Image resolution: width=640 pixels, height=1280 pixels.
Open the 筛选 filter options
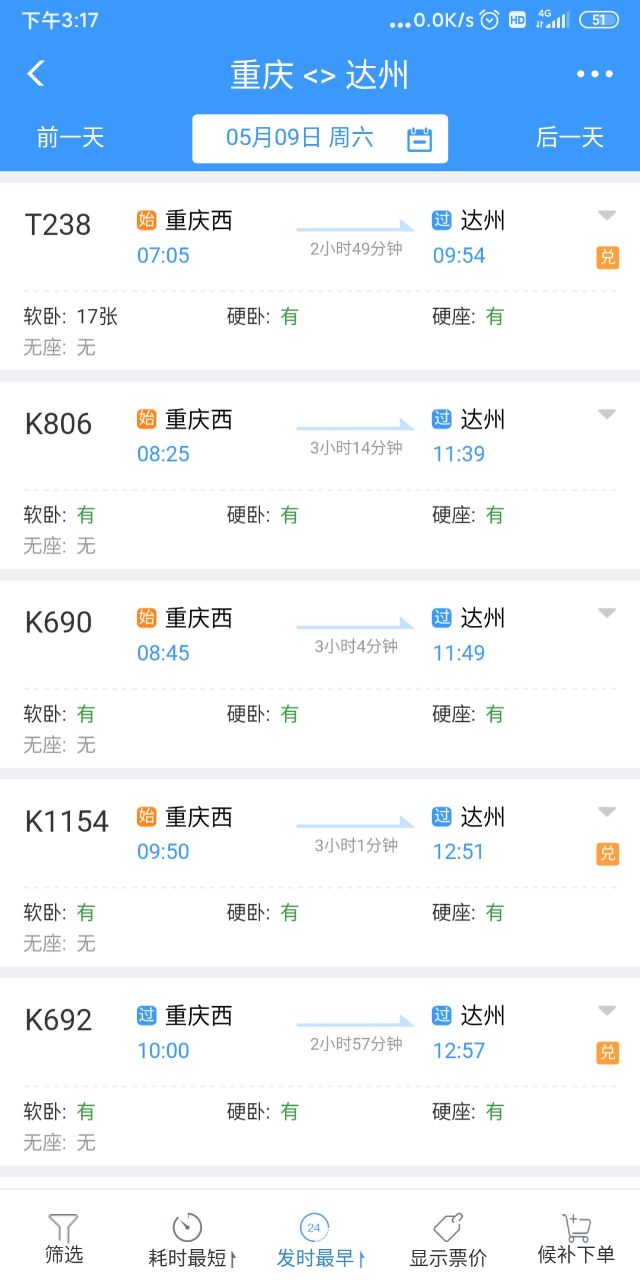click(64, 1238)
